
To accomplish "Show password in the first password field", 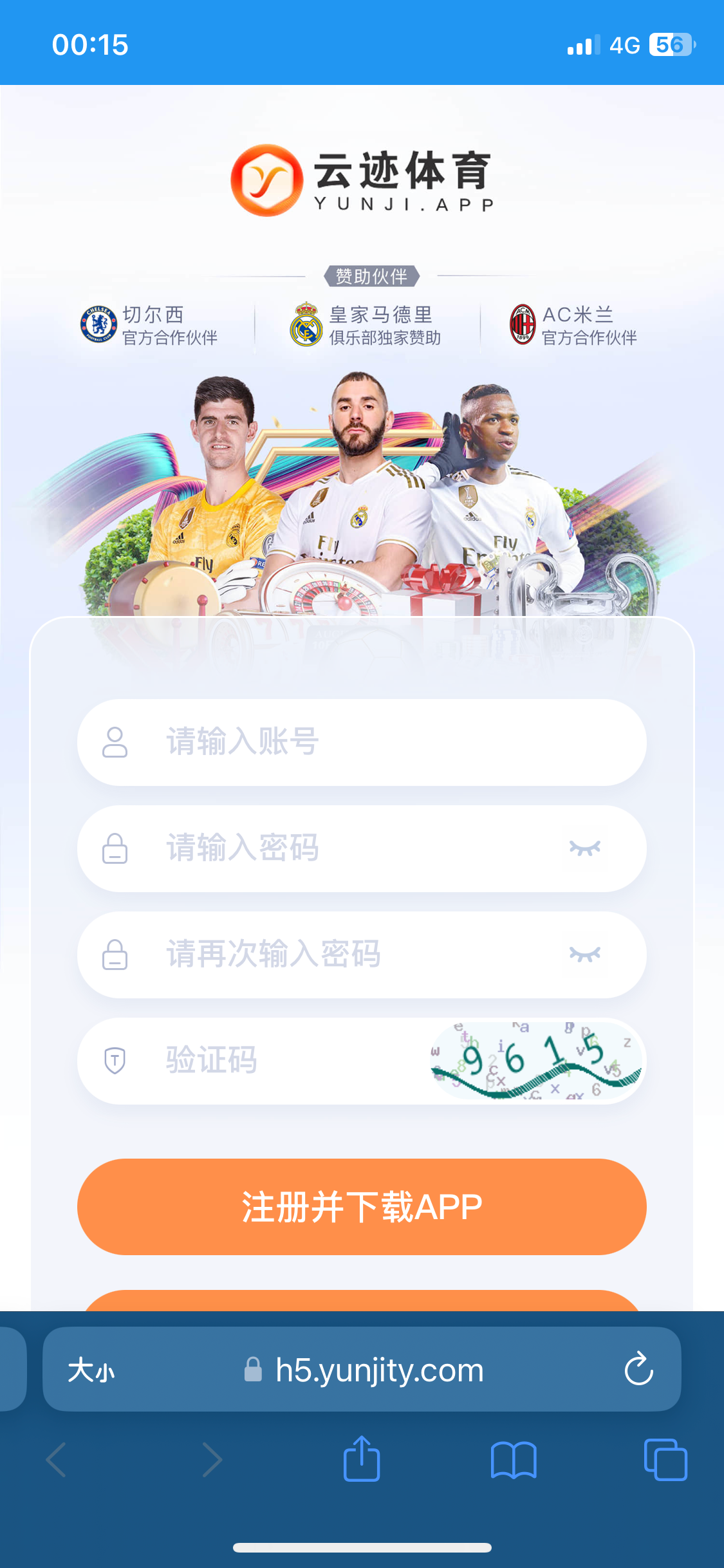I will [x=584, y=848].
